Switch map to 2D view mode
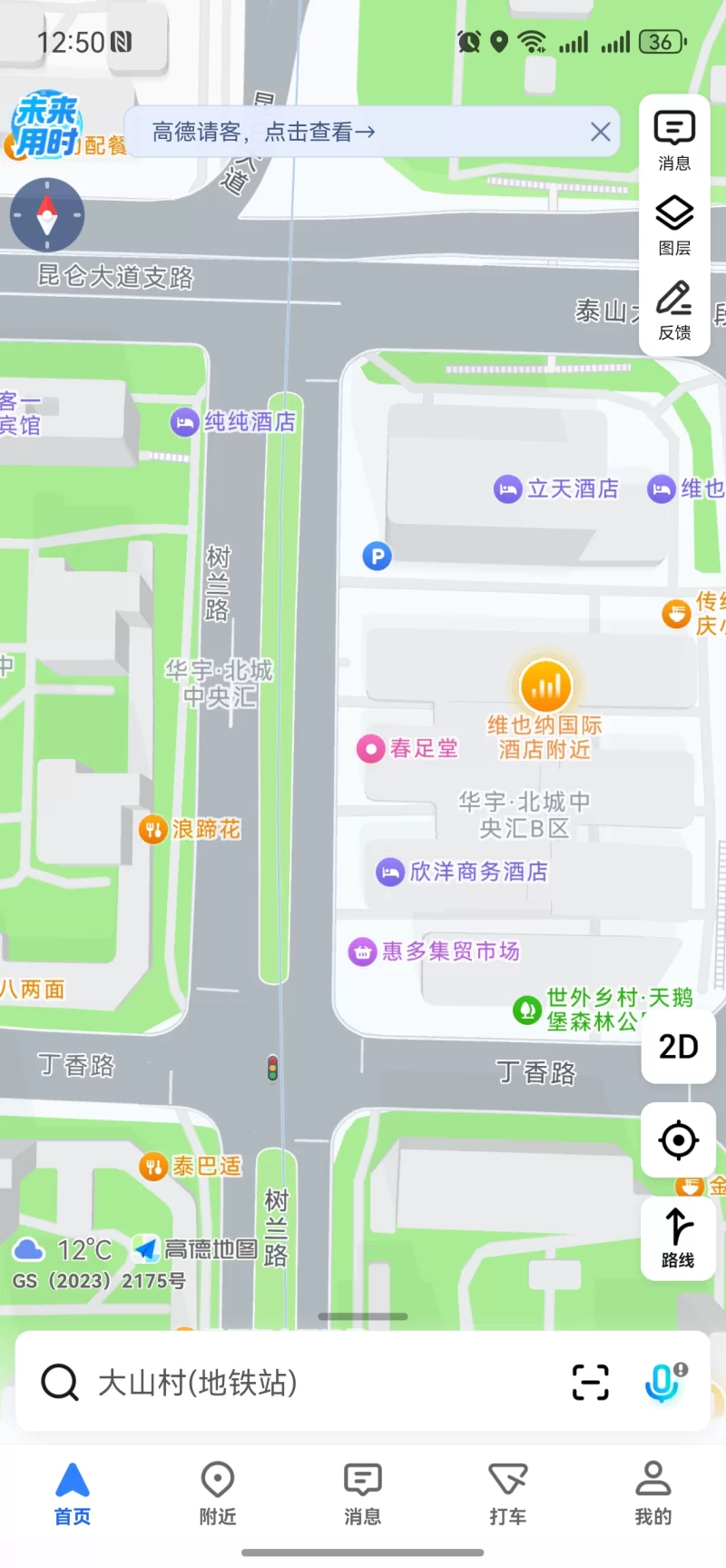 coord(677,1048)
